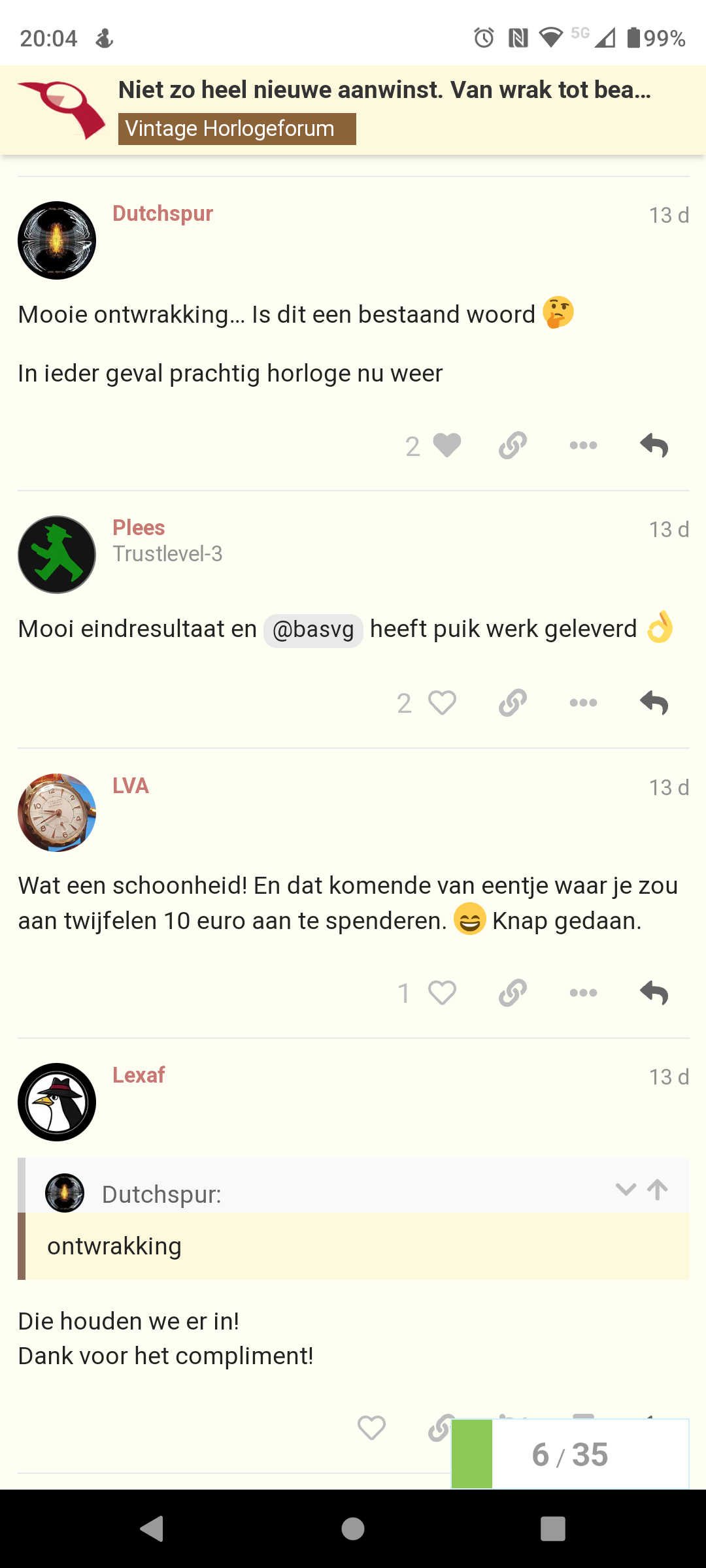Go back with the system back button
706x1568 pixels.
152,1529
